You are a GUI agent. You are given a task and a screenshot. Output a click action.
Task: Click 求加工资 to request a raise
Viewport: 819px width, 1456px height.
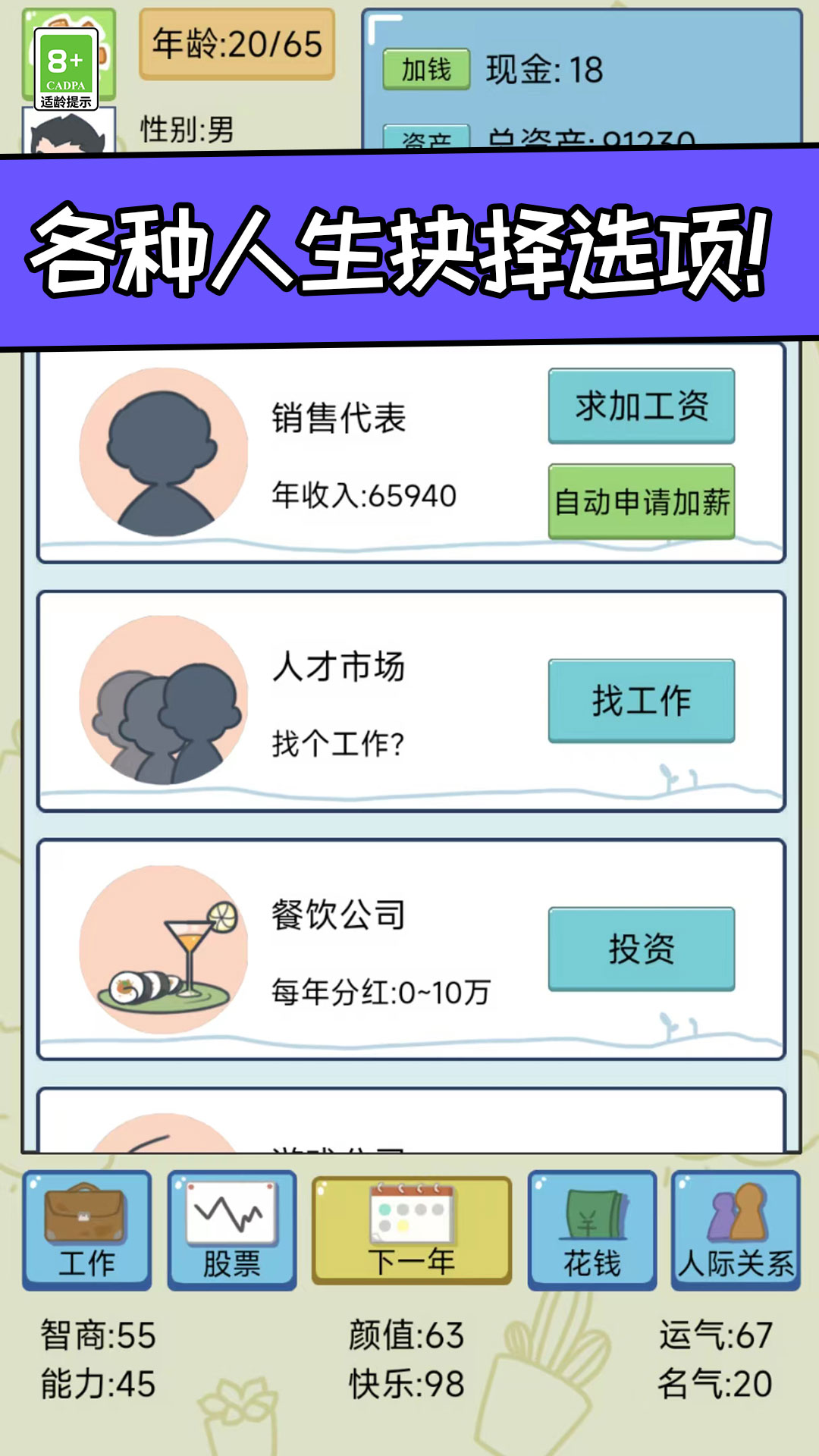coord(641,406)
